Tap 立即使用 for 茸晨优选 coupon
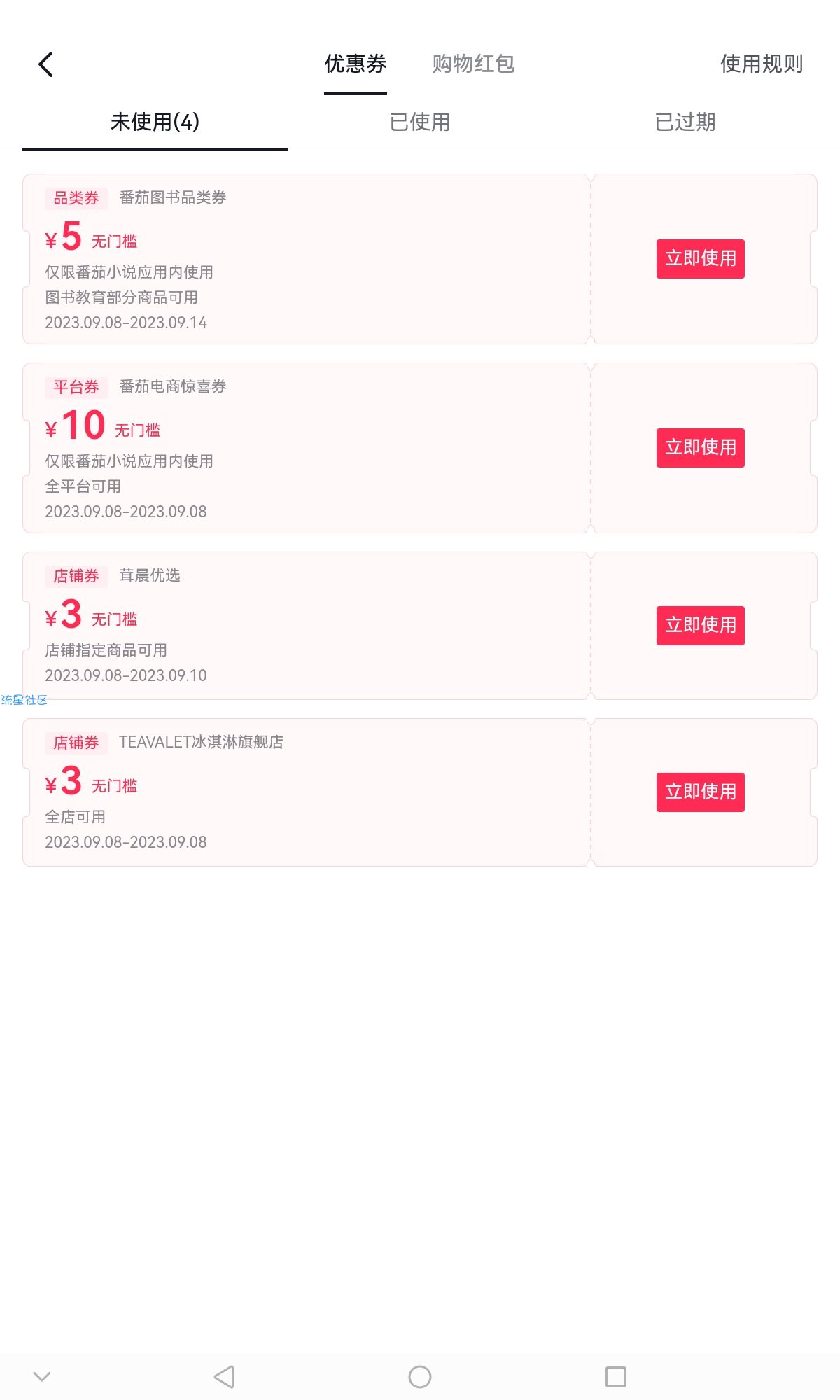Screen dimensions: 840x1400 tap(701, 626)
